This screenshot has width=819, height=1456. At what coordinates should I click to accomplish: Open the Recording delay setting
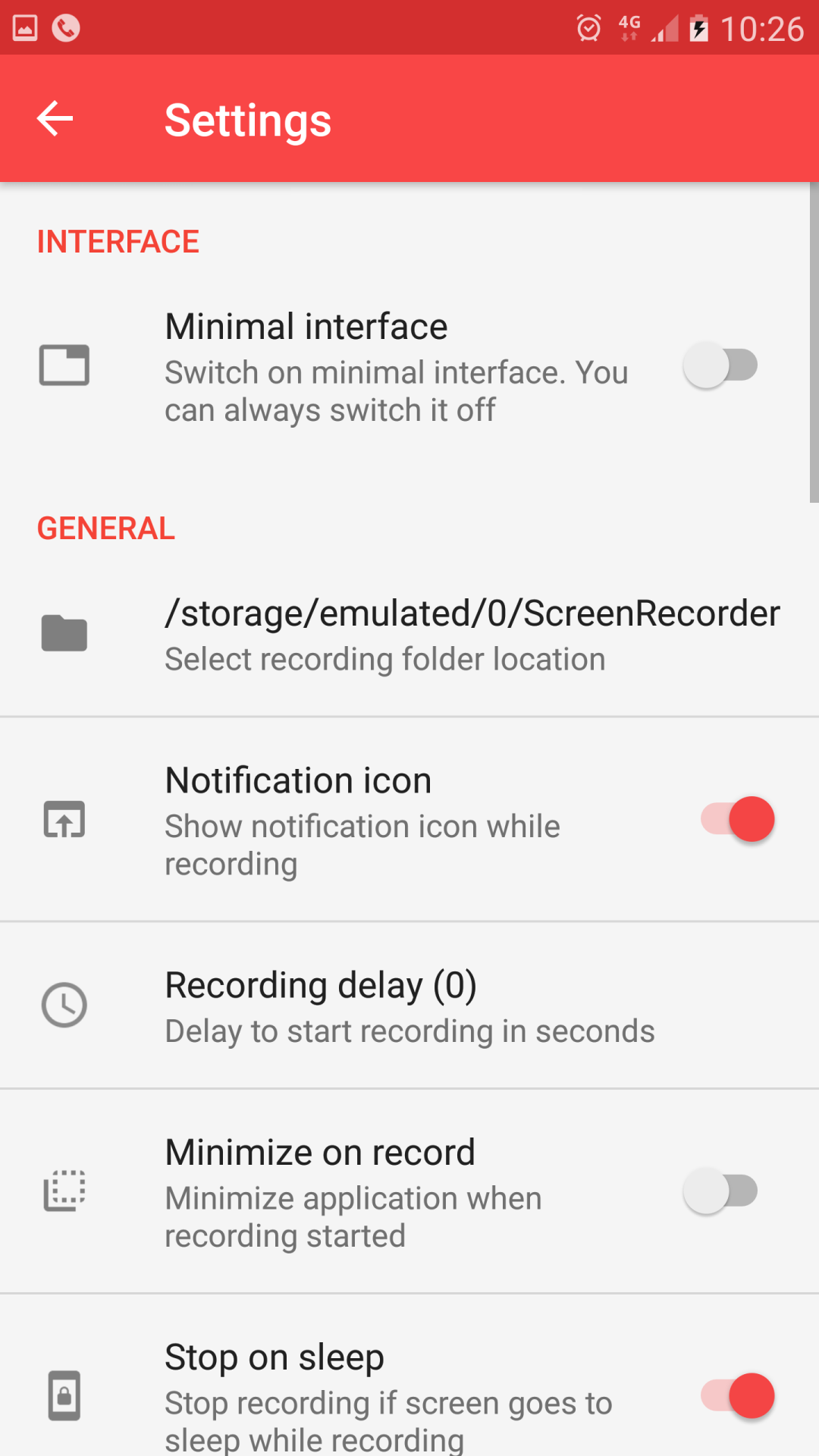[409, 1006]
